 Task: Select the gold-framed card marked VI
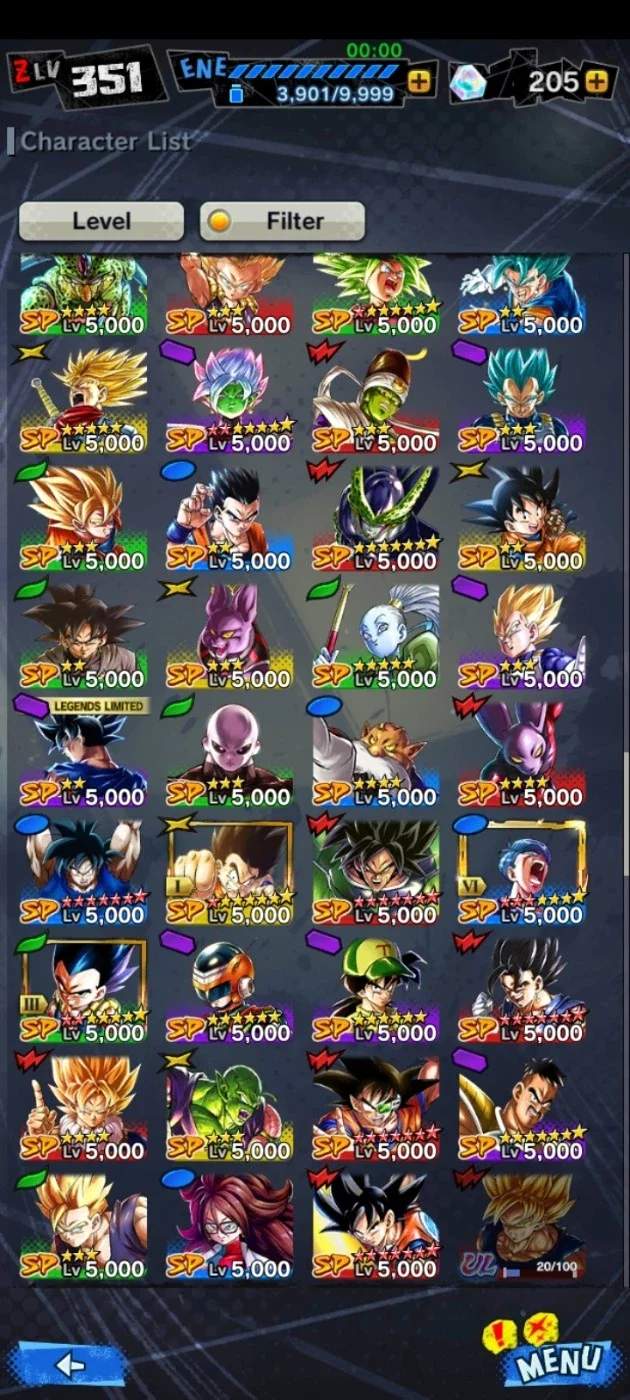click(521, 871)
